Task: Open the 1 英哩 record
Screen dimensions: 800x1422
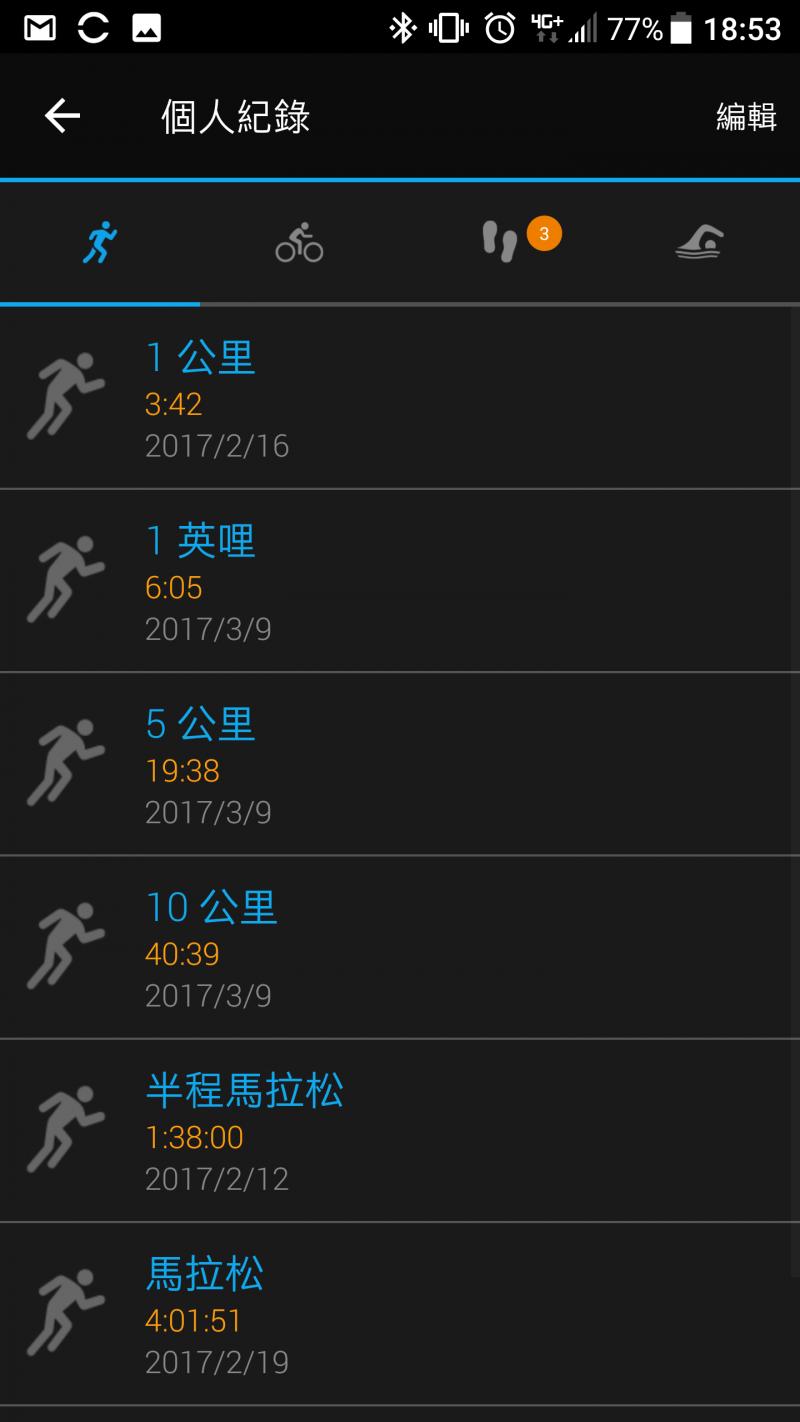Action: pos(400,581)
